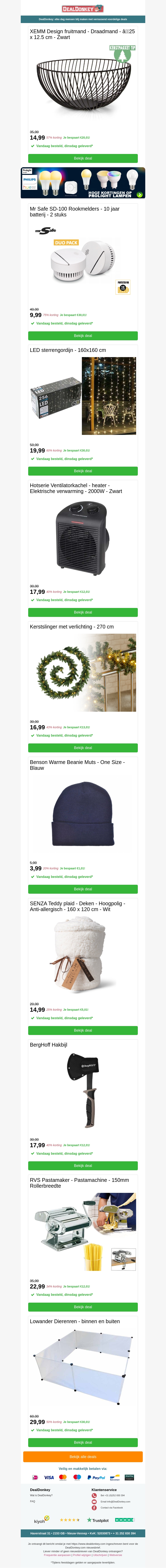Open the XEMM fruitmand product image
Image resolution: width=166 pixels, height=1568 pixels.
pyautogui.click(x=83, y=85)
